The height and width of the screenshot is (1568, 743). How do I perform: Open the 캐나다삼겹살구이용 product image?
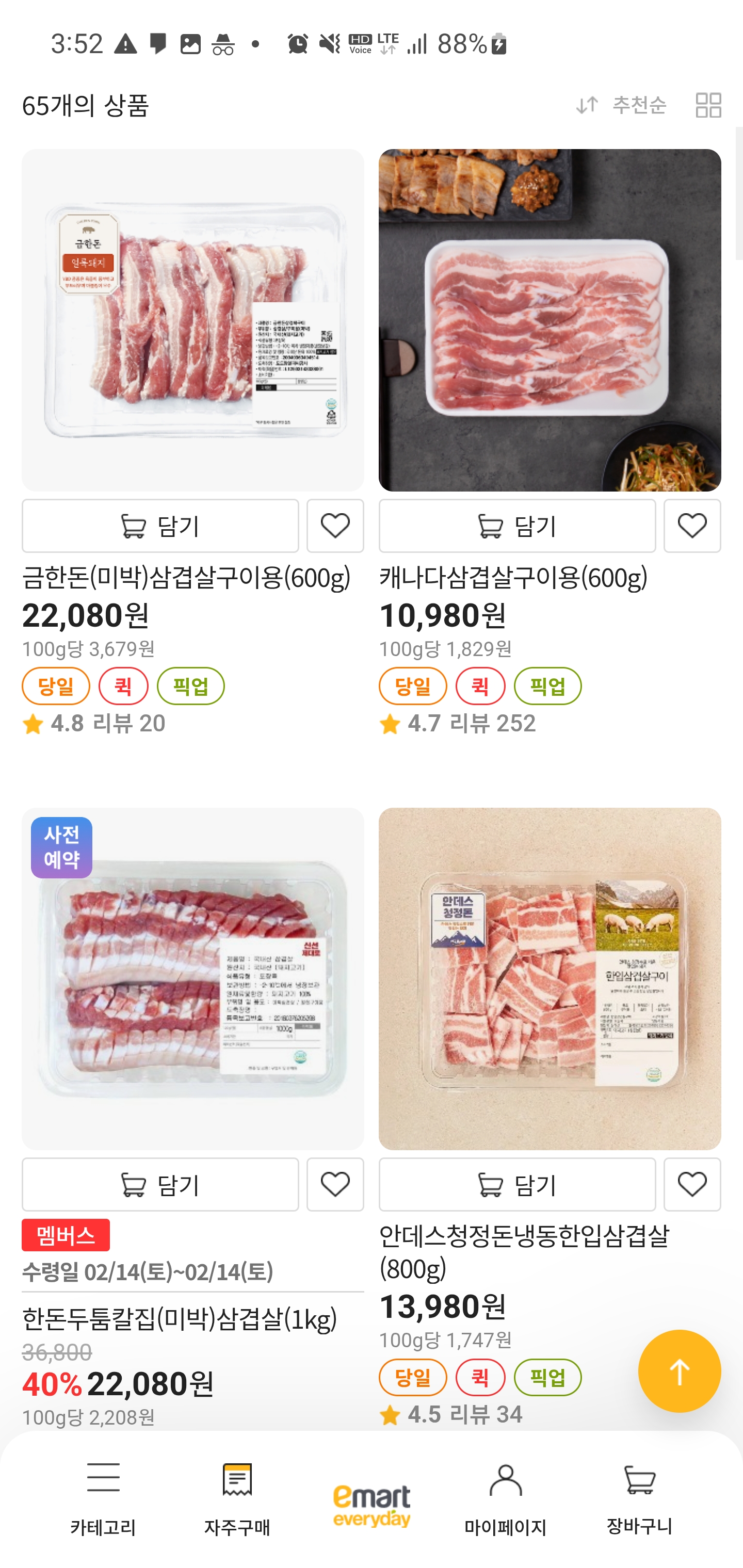click(x=550, y=320)
